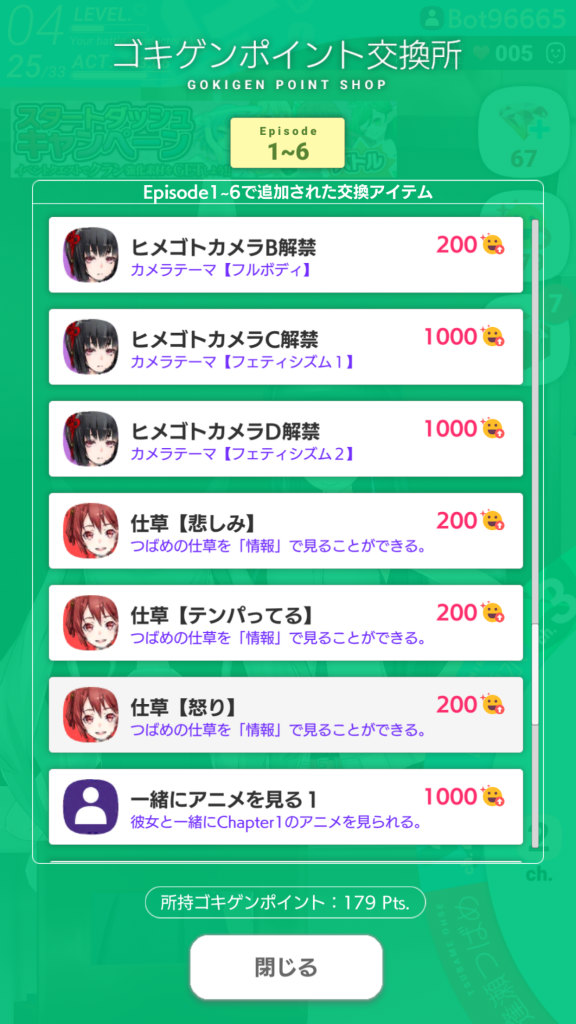
Task: Select the ヒメゴトカメラB解禁 exchange item
Action: pos(285,255)
